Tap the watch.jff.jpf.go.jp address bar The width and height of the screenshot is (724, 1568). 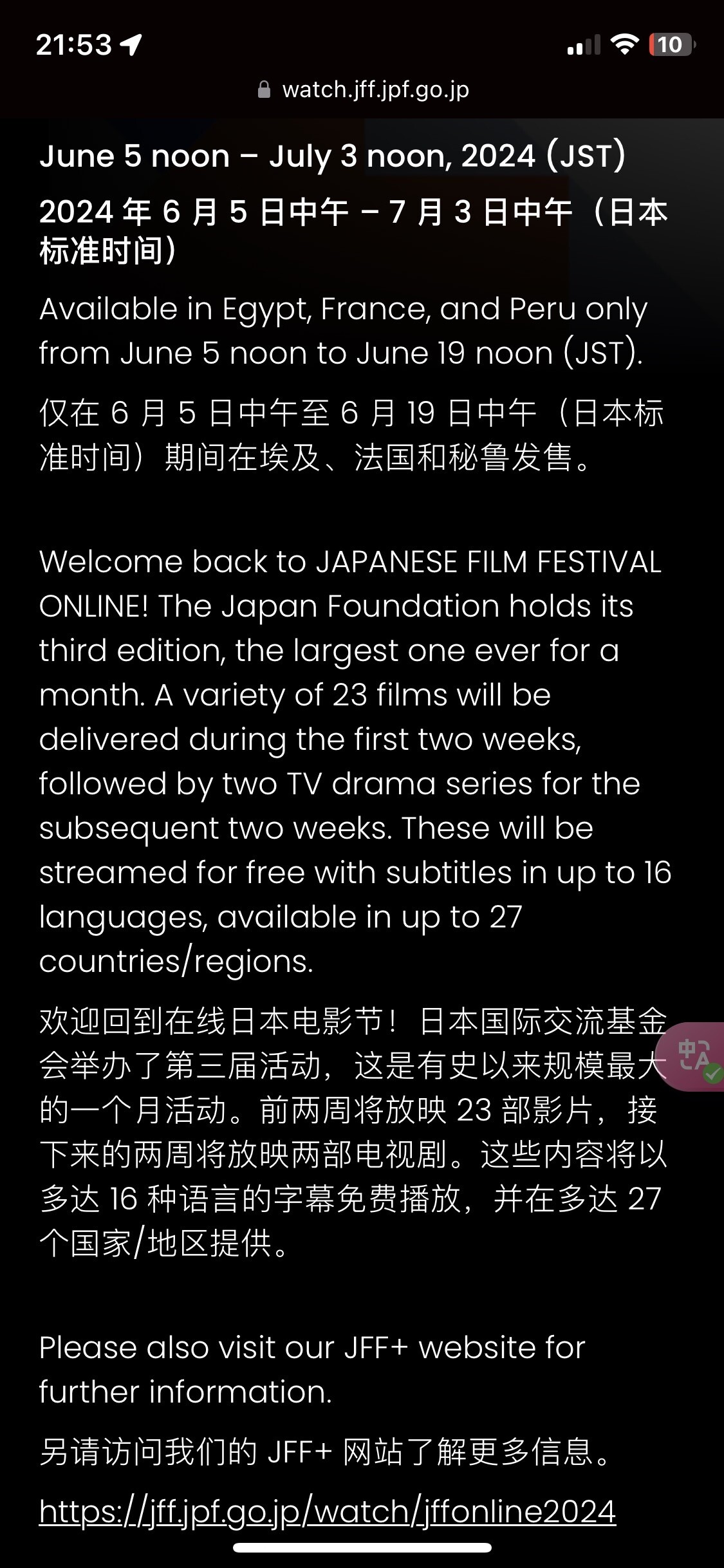(362, 89)
